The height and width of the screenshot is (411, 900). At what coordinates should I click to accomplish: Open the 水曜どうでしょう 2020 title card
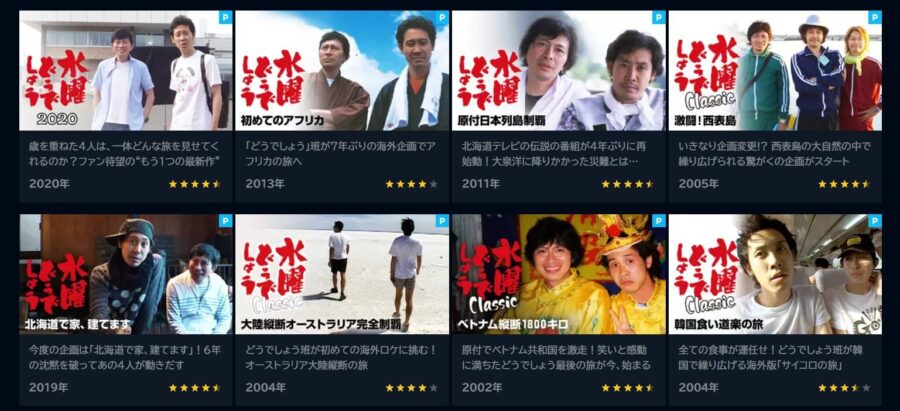tap(126, 72)
